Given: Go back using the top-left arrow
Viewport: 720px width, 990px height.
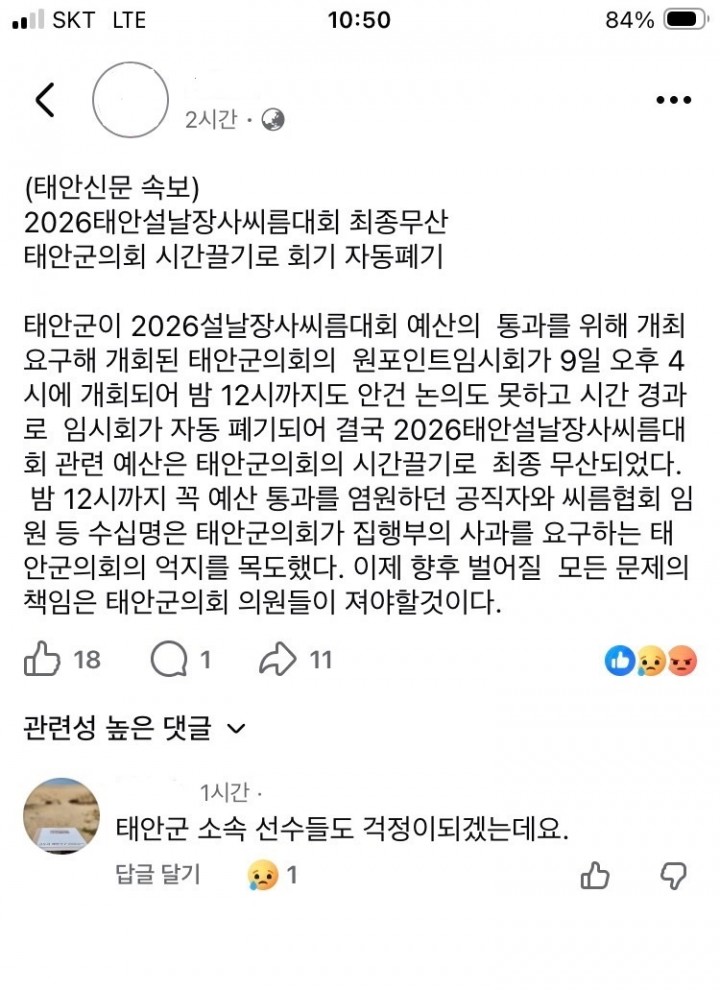Looking at the screenshot, I should pos(45,100).
